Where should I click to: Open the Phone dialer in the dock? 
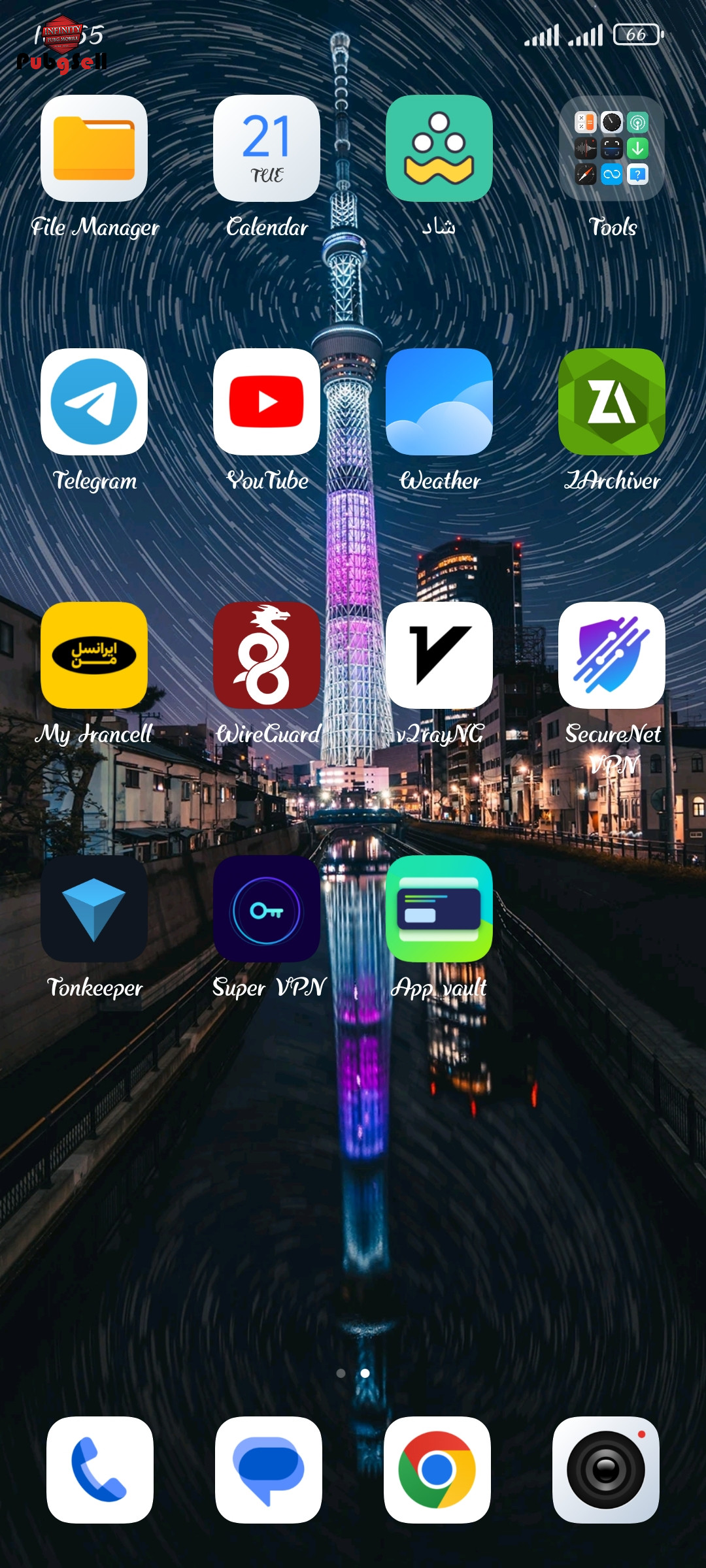(x=100, y=1470)
